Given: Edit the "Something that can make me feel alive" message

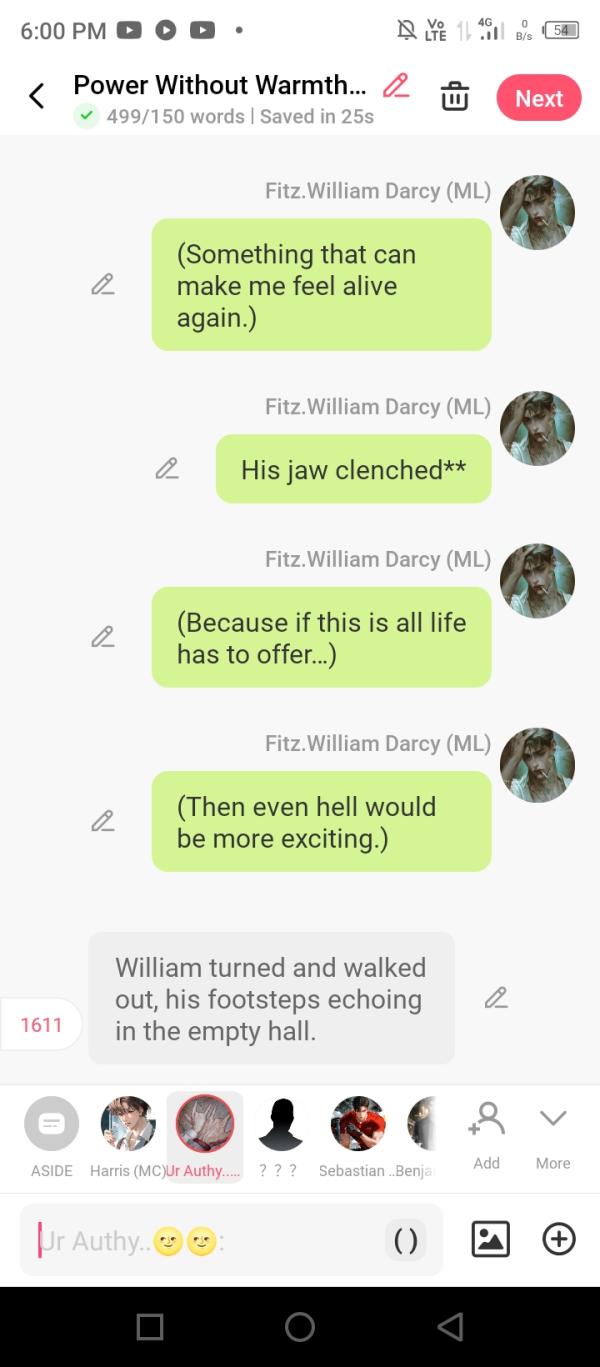Looking at the screenshot, I should pyautogui.click(x=102, y=285).
